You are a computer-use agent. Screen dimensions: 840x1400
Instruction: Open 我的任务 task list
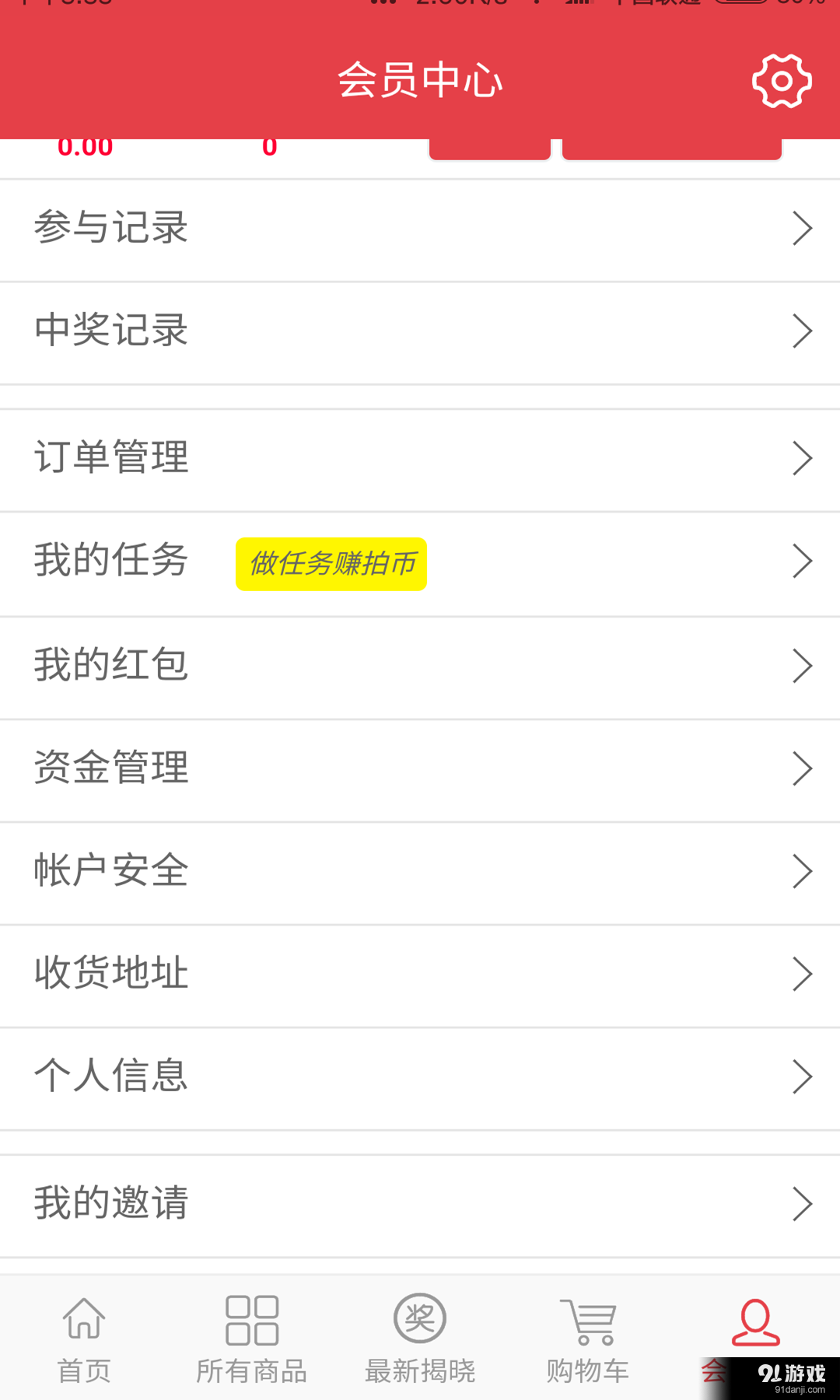(x=111, y=562)
